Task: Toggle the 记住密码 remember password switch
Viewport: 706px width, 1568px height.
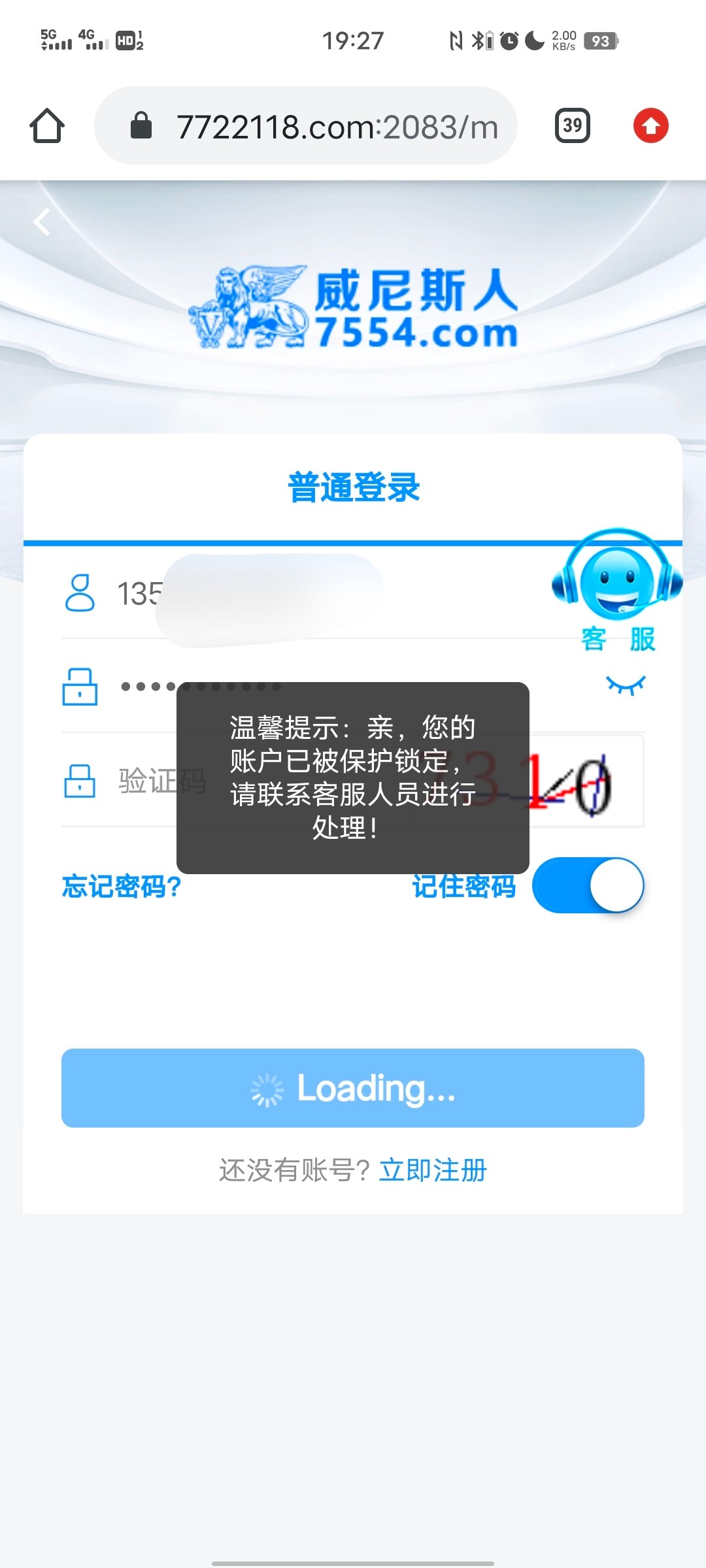Action: coord(588,885)
